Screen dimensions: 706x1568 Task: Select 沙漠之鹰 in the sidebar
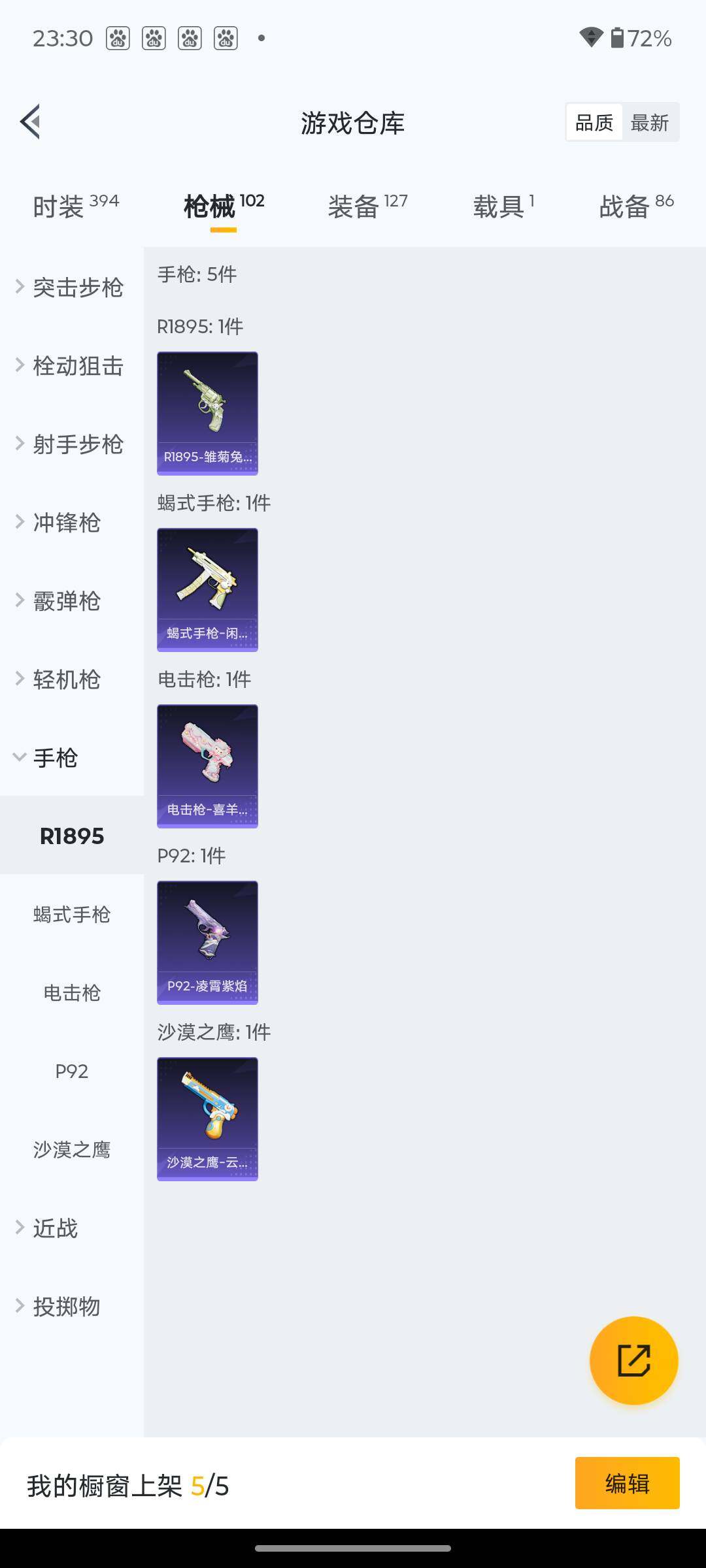pos(72,1150)
